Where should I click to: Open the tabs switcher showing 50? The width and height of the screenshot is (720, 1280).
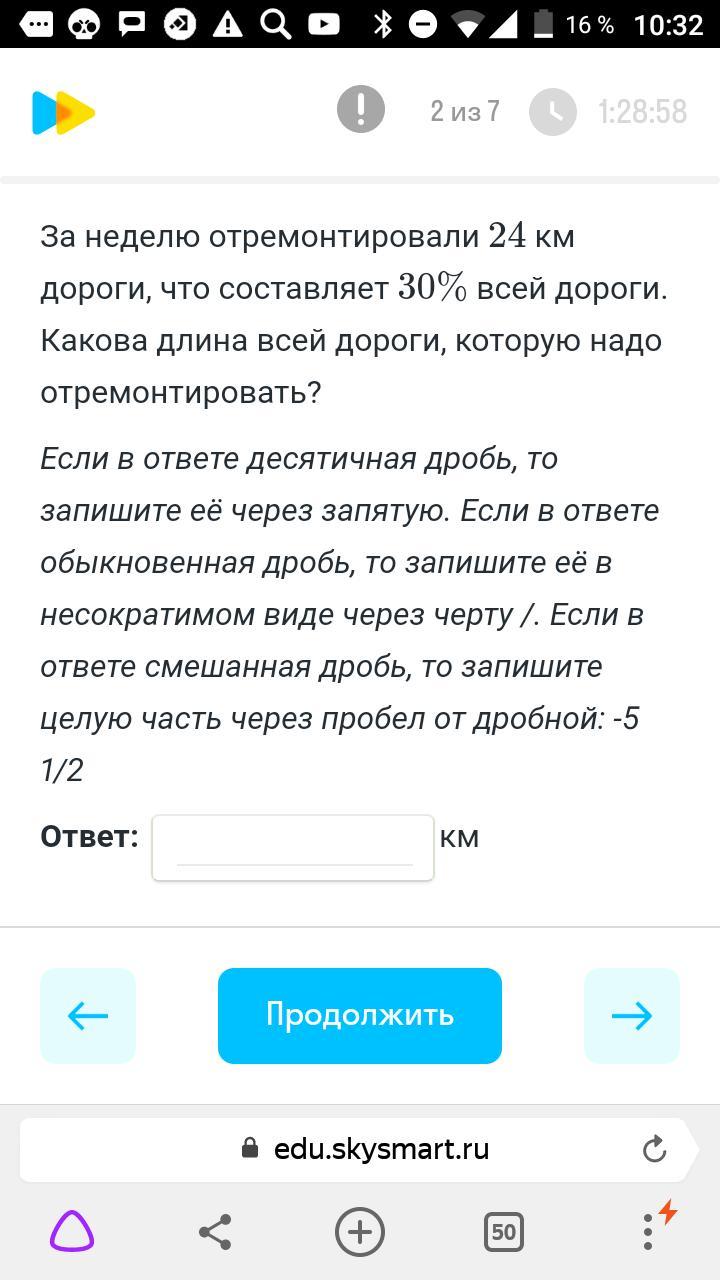coord(504,1232)
